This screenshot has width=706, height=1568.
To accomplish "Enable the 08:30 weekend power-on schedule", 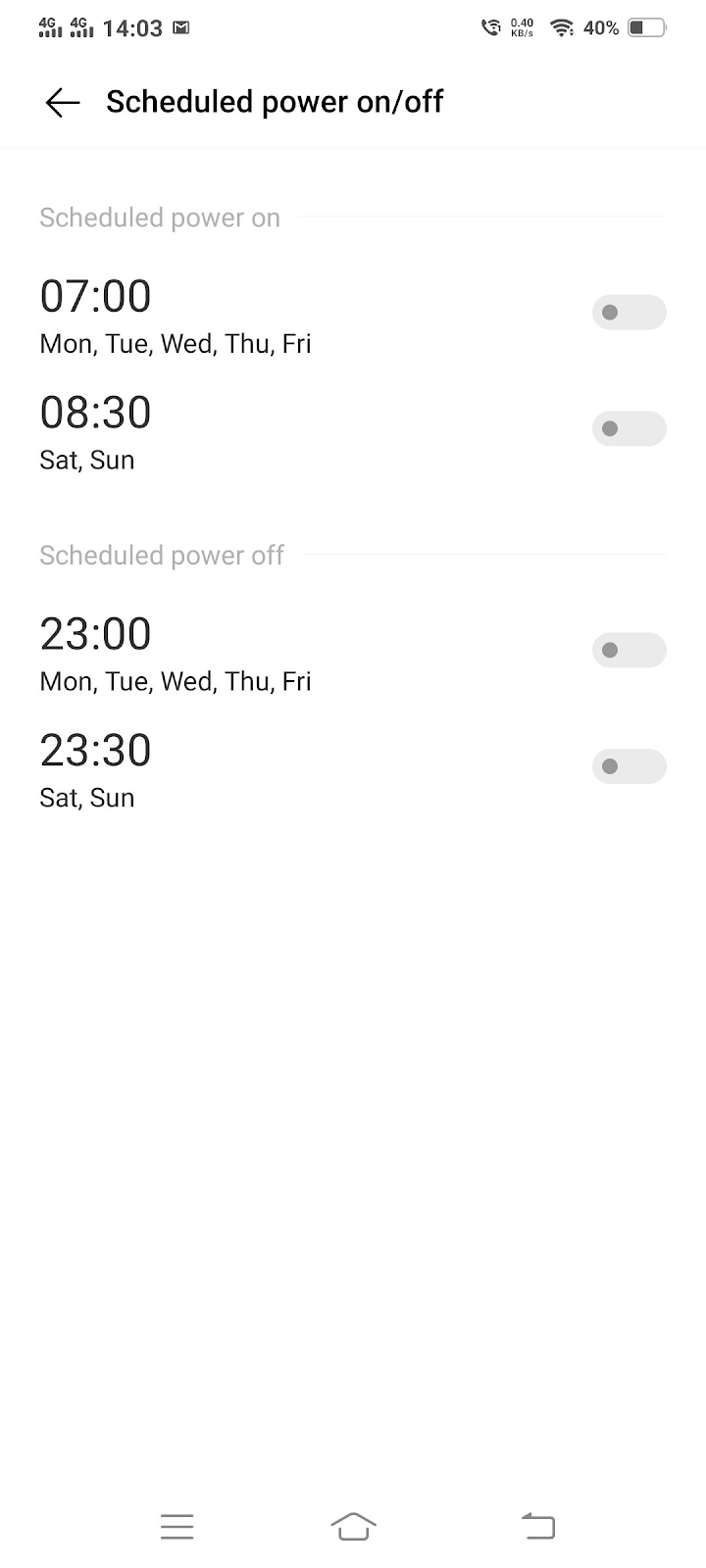I will point(629,428).
